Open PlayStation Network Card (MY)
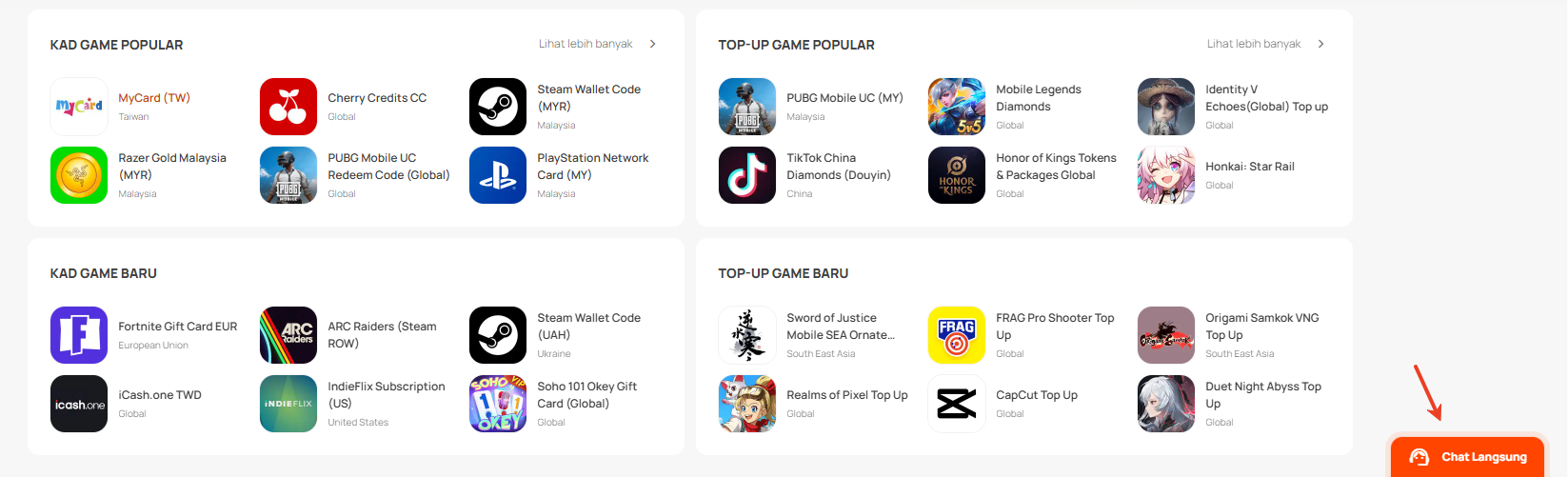The image size is (1568, 477). [592, 167]
